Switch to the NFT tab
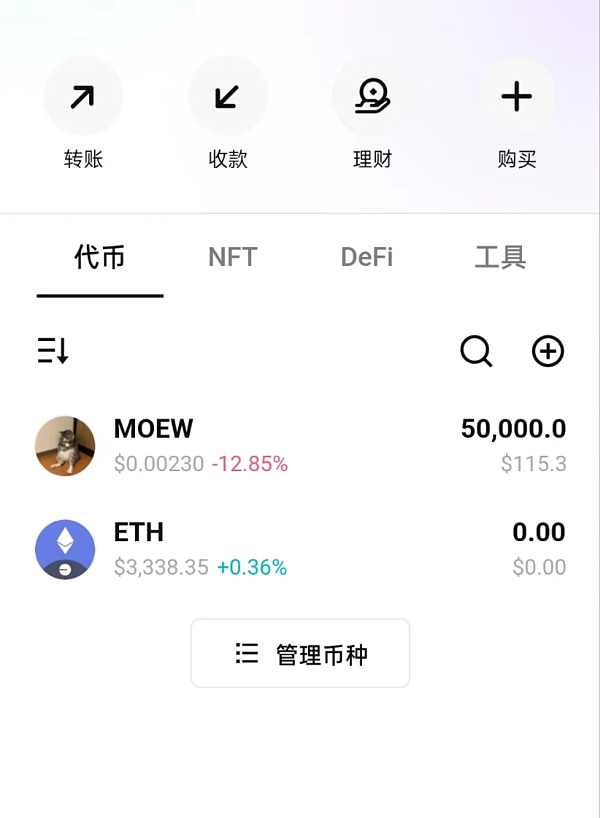Screen dimensions: 600x818 pos(232,257)
